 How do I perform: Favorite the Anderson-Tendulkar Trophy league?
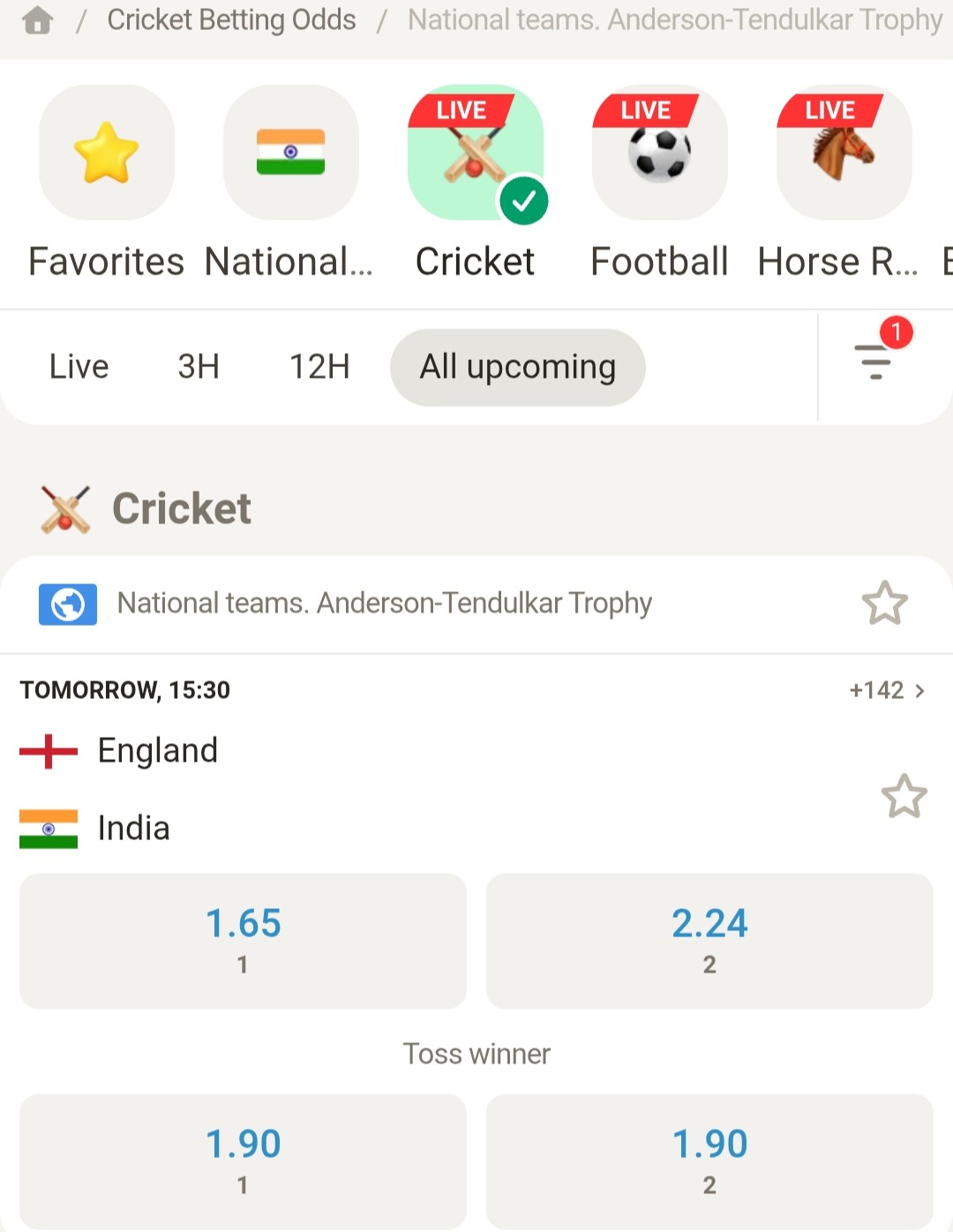(x=886, y=603)
